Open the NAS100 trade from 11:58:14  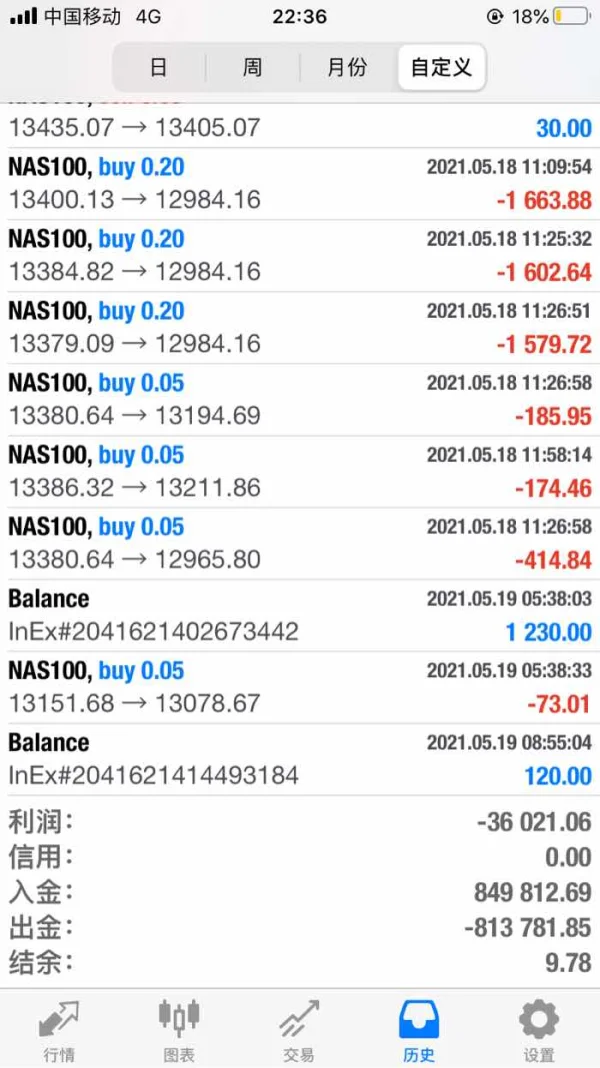pyautogui.click(x=300, y=472)
